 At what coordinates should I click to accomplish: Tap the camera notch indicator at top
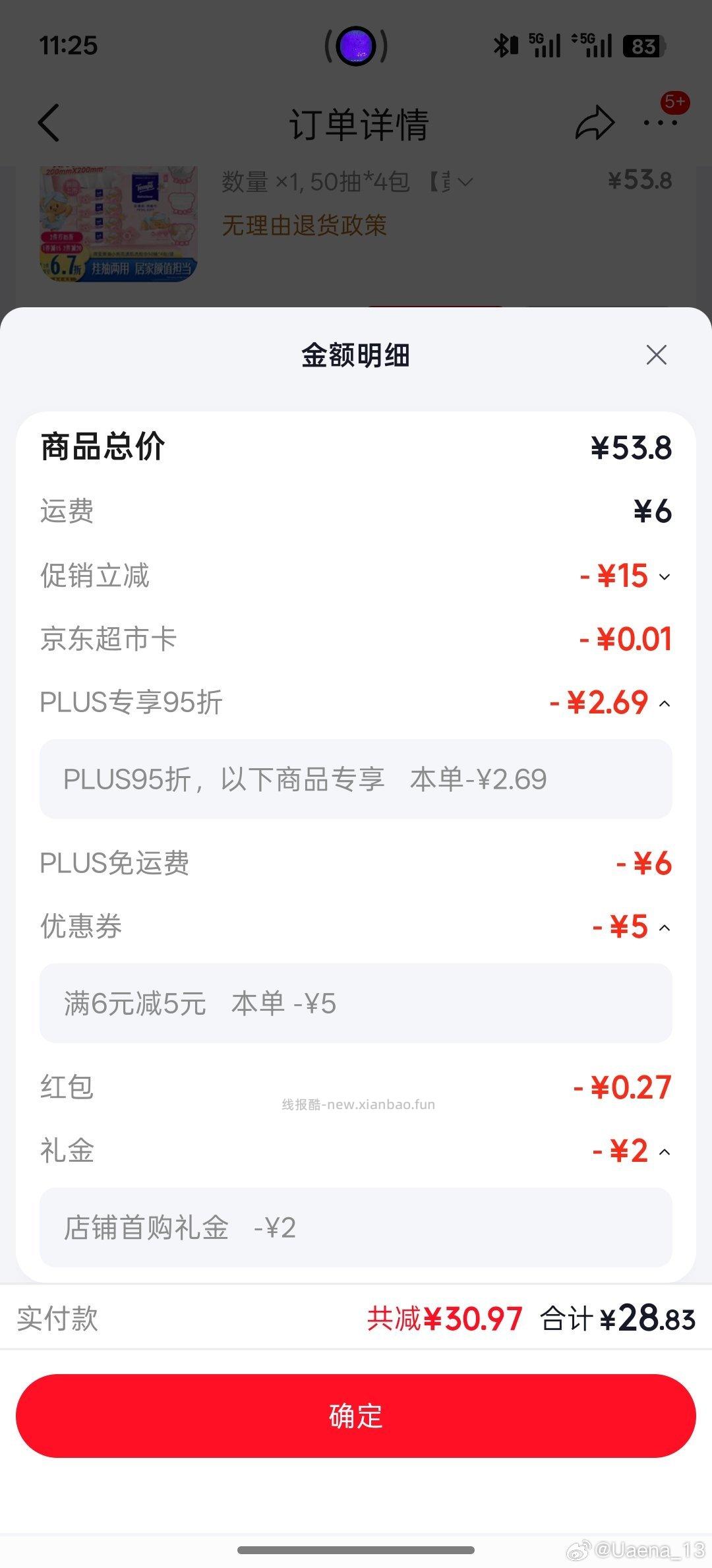tap(356, 45)
